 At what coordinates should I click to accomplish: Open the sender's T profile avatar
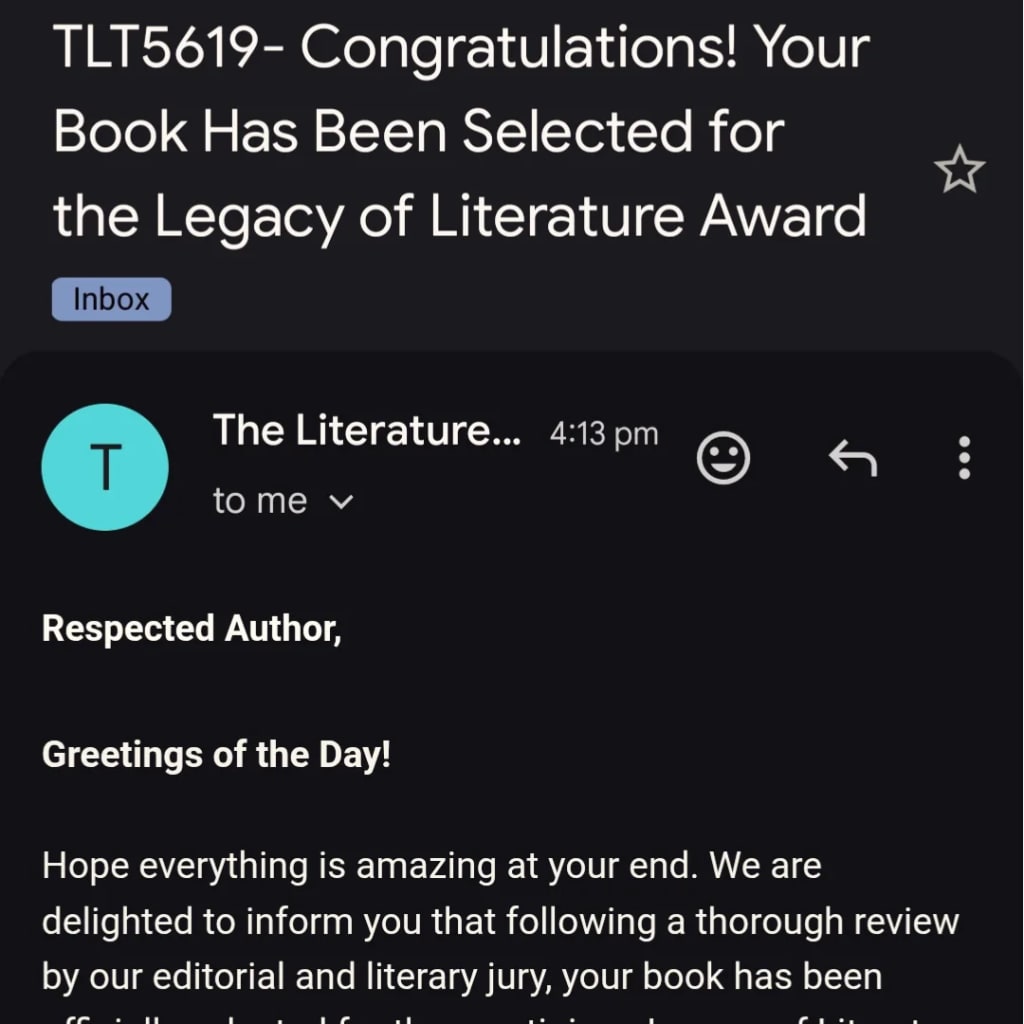click(x=105, y=467)
